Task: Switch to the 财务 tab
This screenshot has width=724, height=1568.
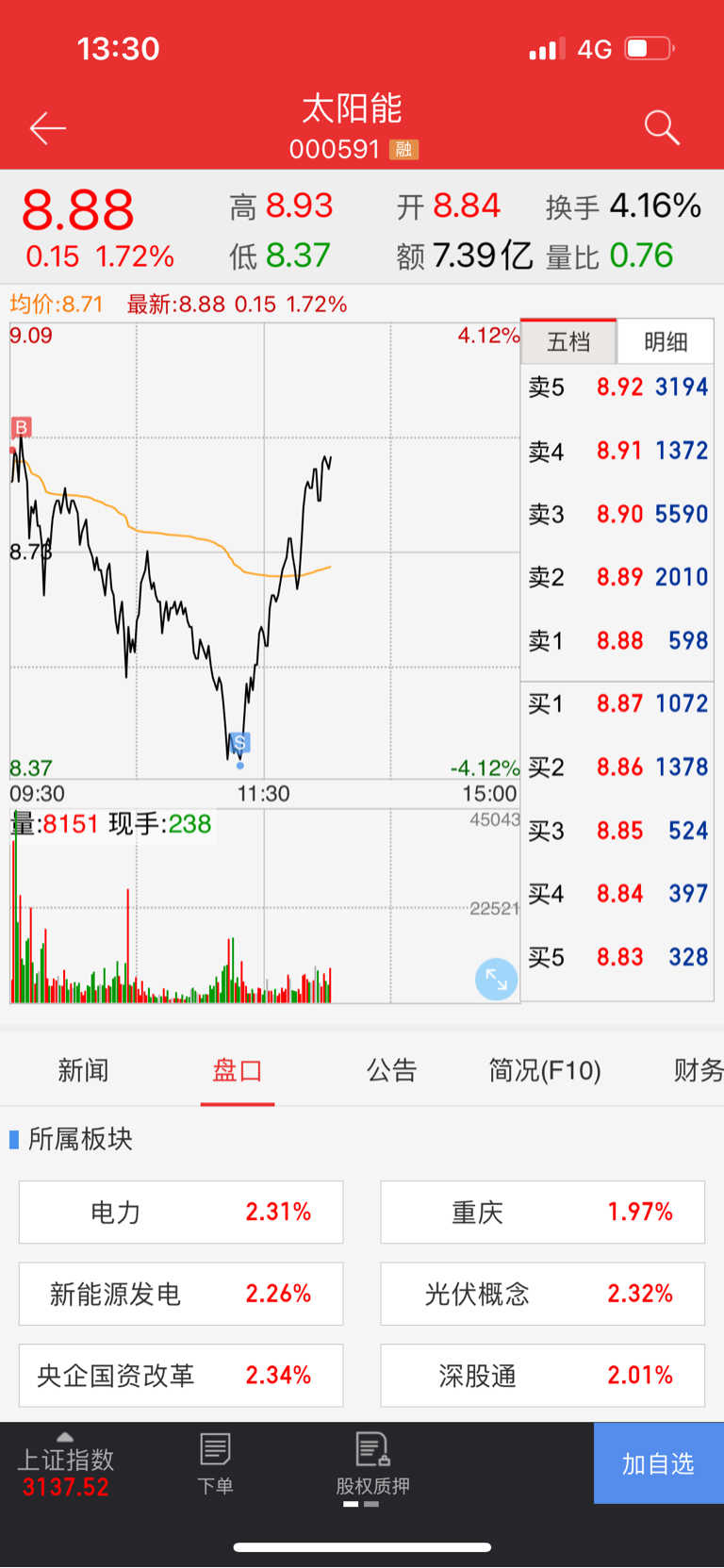Action: coord(699,1070)
